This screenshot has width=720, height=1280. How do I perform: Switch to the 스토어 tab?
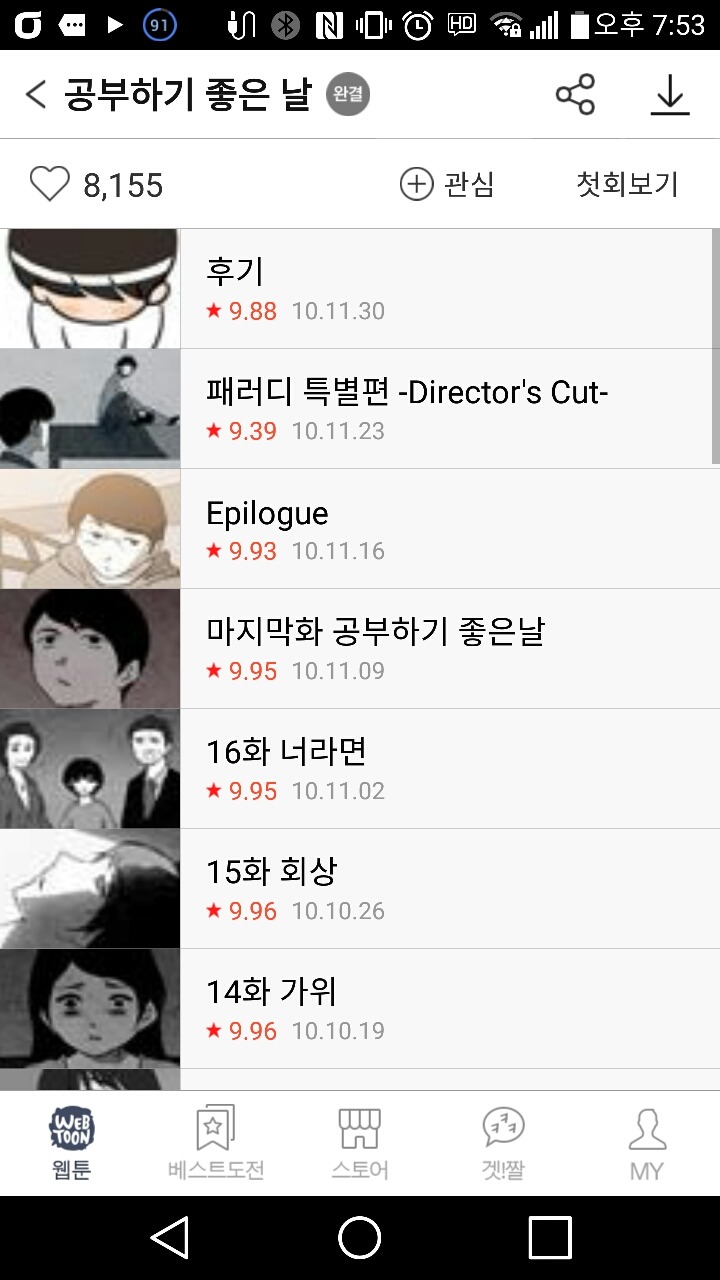pyautogui.click(x=360, y=1143)
